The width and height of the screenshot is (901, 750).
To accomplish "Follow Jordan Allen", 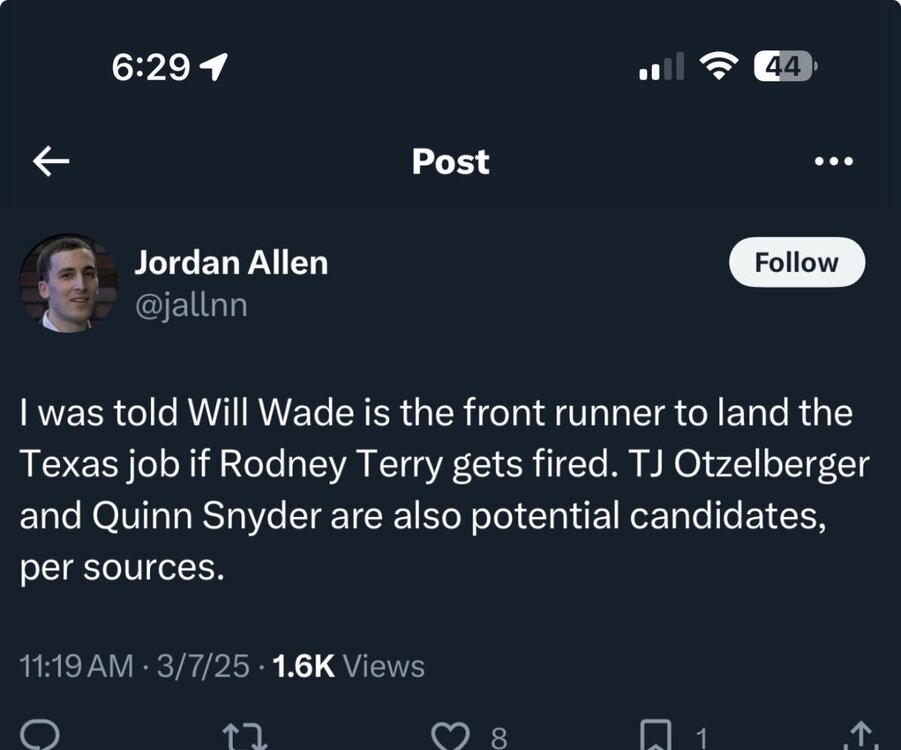I will 796,262.
